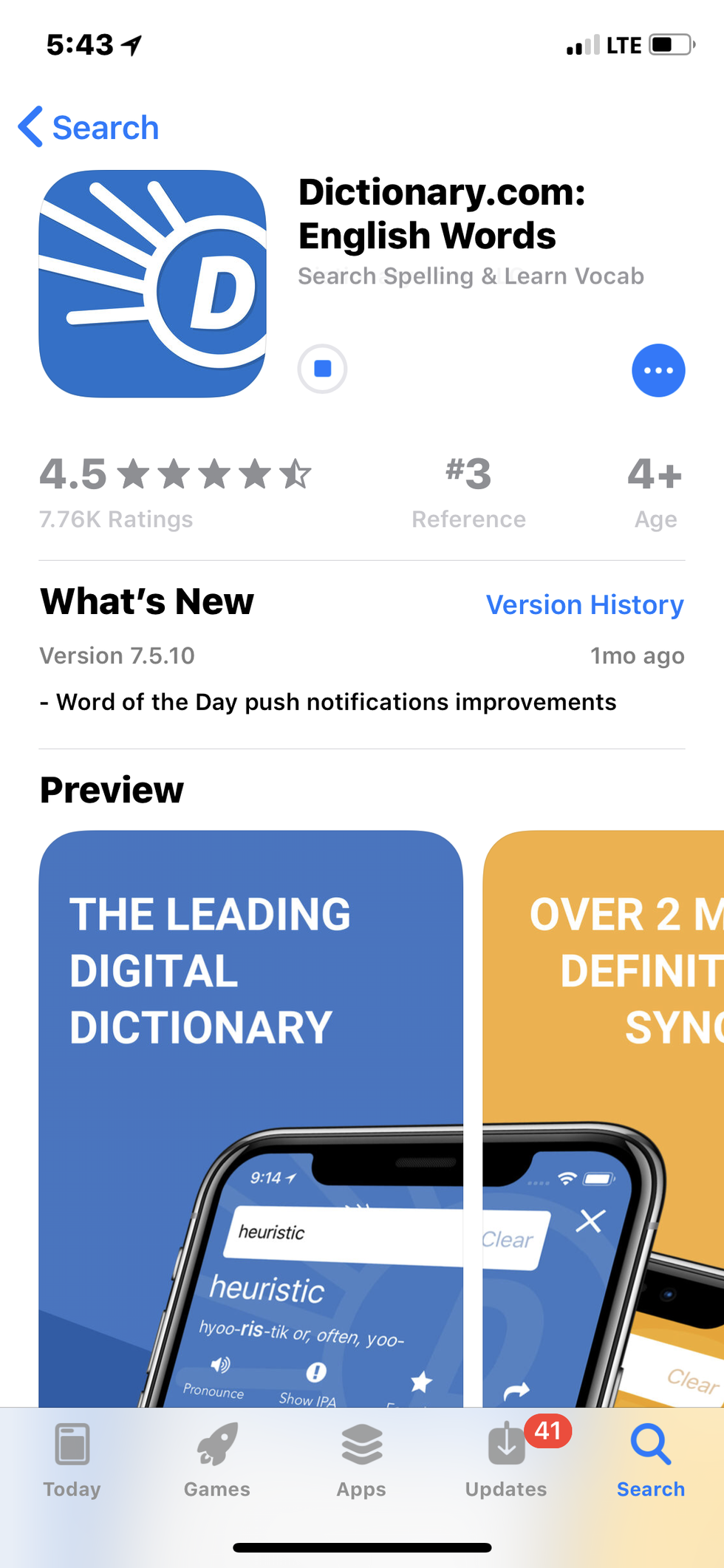Viewport: 724px width, 1568px height.
Task: Open the Leading Digital Dictionary preview screenshot
Action: [x=250, y=1108]
